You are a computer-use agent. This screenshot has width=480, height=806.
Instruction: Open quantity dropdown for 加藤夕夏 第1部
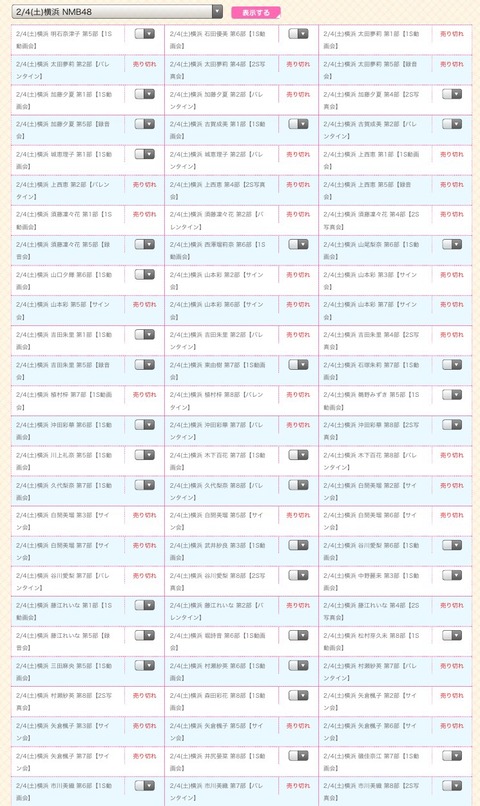point(144,94)
